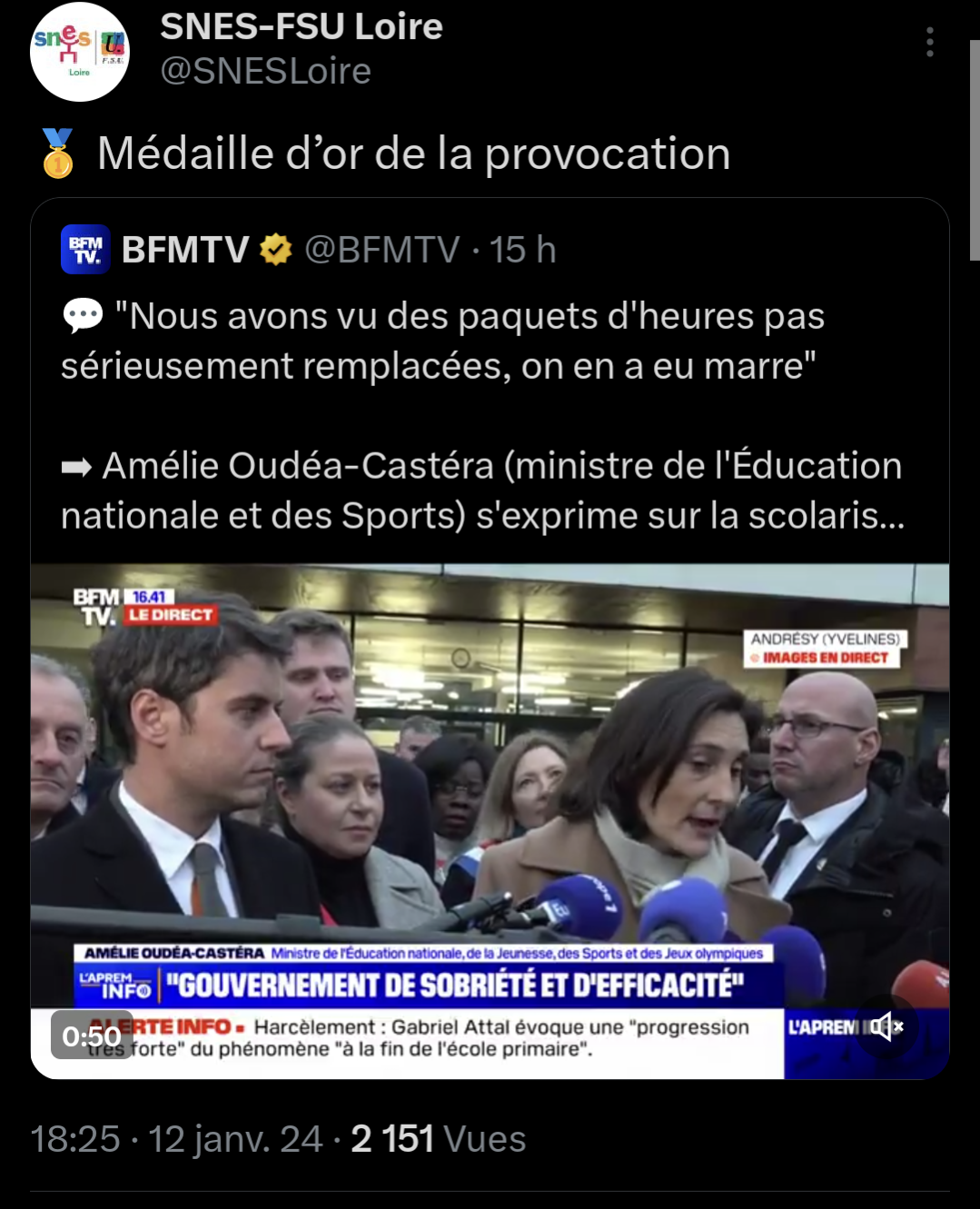Play the embedded BFMTV video

click(x=490, y=799)
